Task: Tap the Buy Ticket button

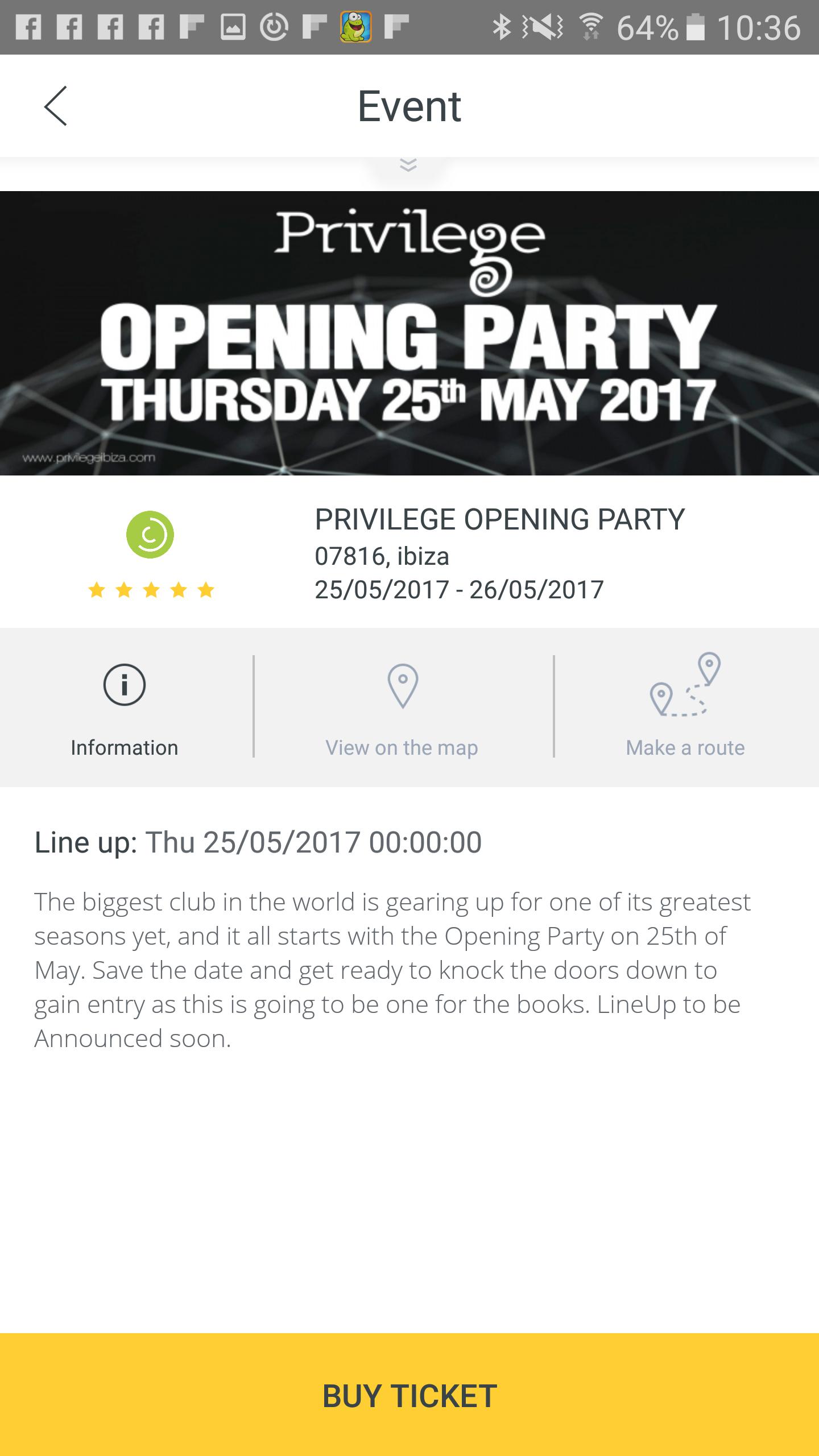Action: pos(409,1395)
